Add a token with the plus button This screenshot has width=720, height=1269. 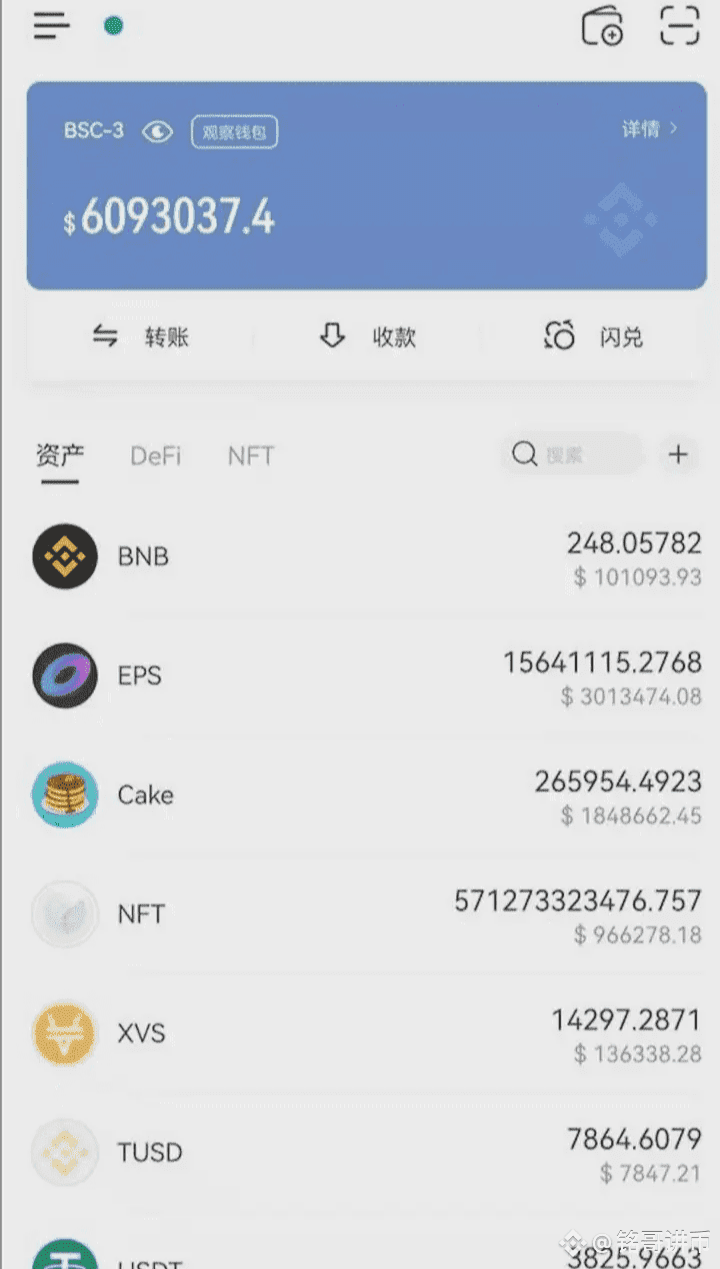point(679,455)
